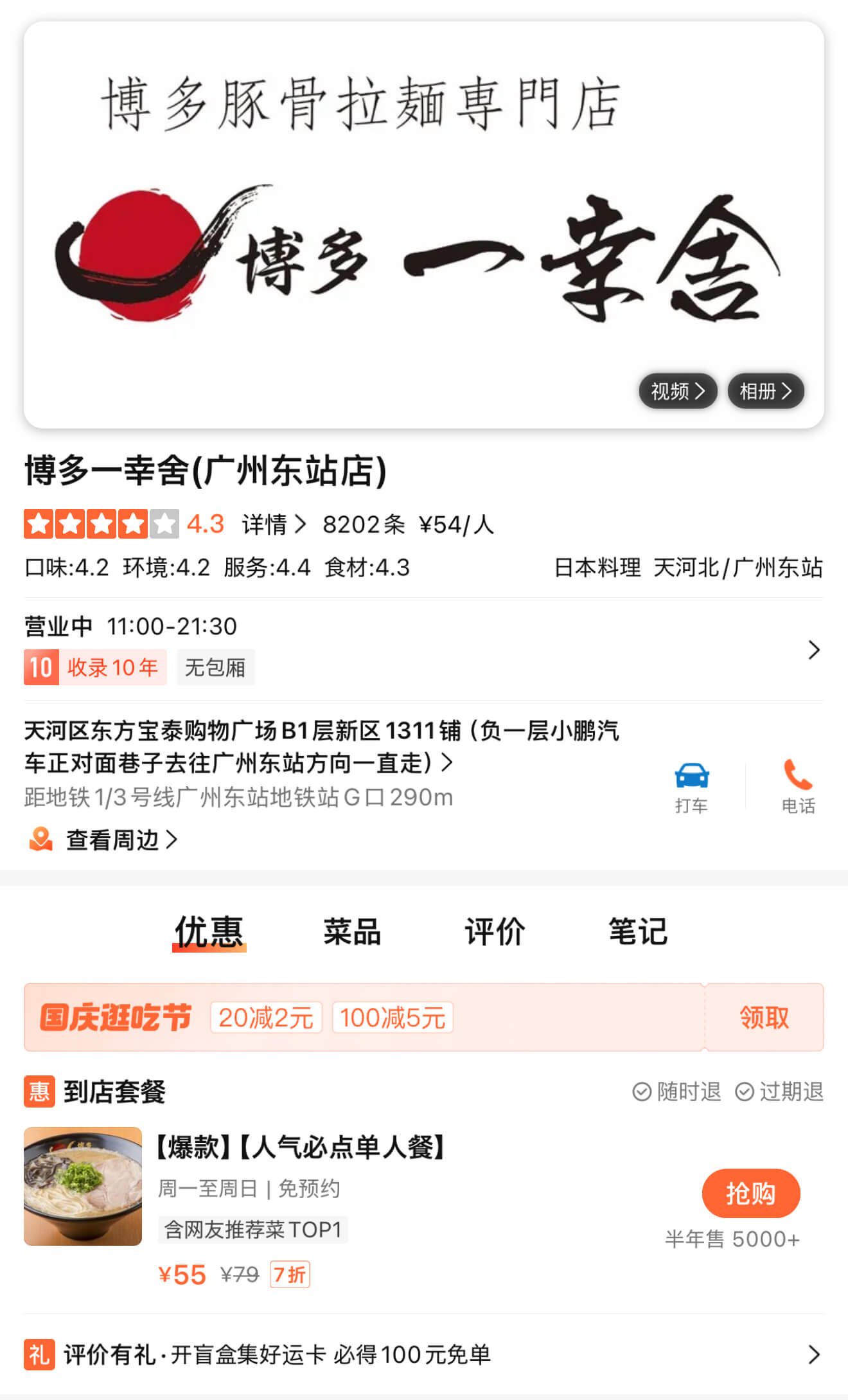Open the 视频 video gallery
848x1400 pixels.
click(x=678, y=391)
